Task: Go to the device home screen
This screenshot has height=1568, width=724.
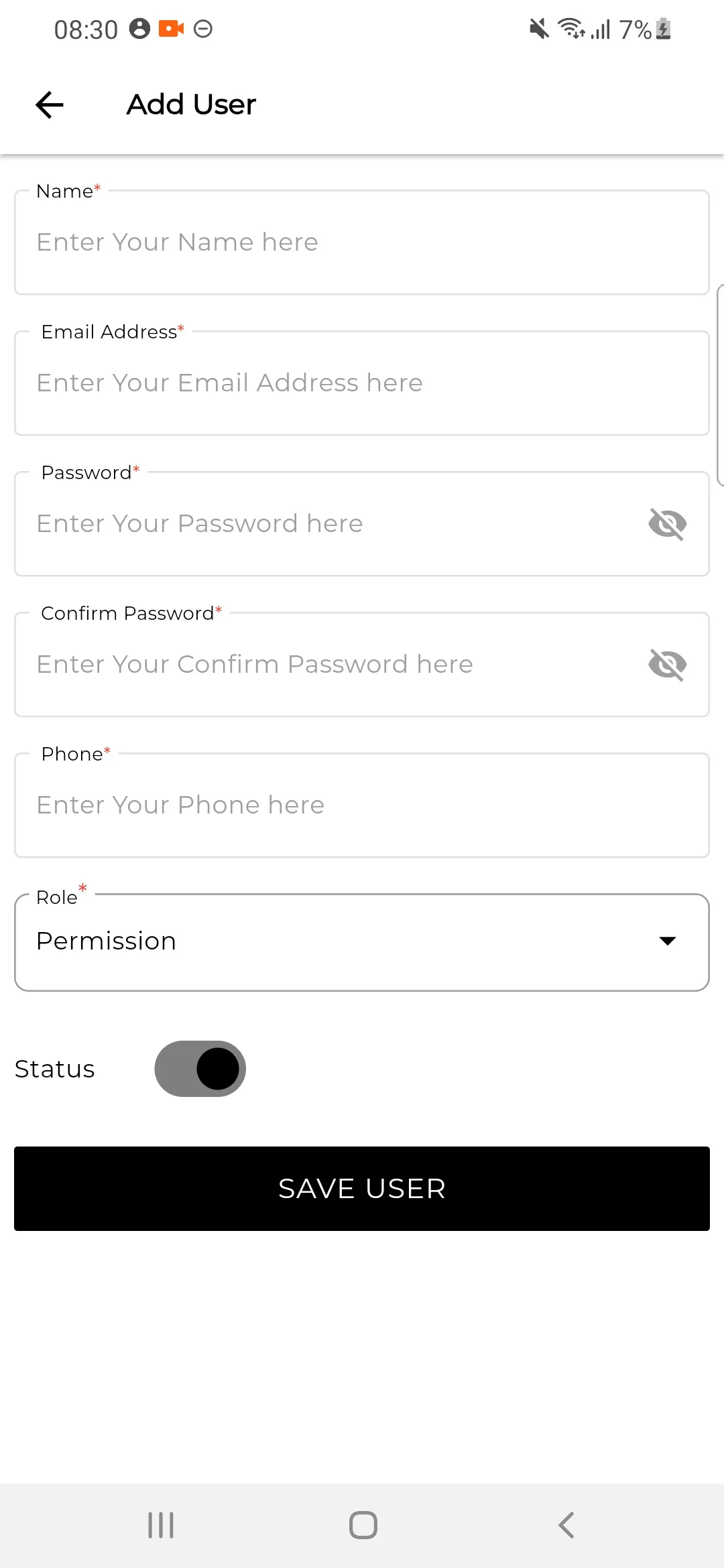Action: (363, 1525)
